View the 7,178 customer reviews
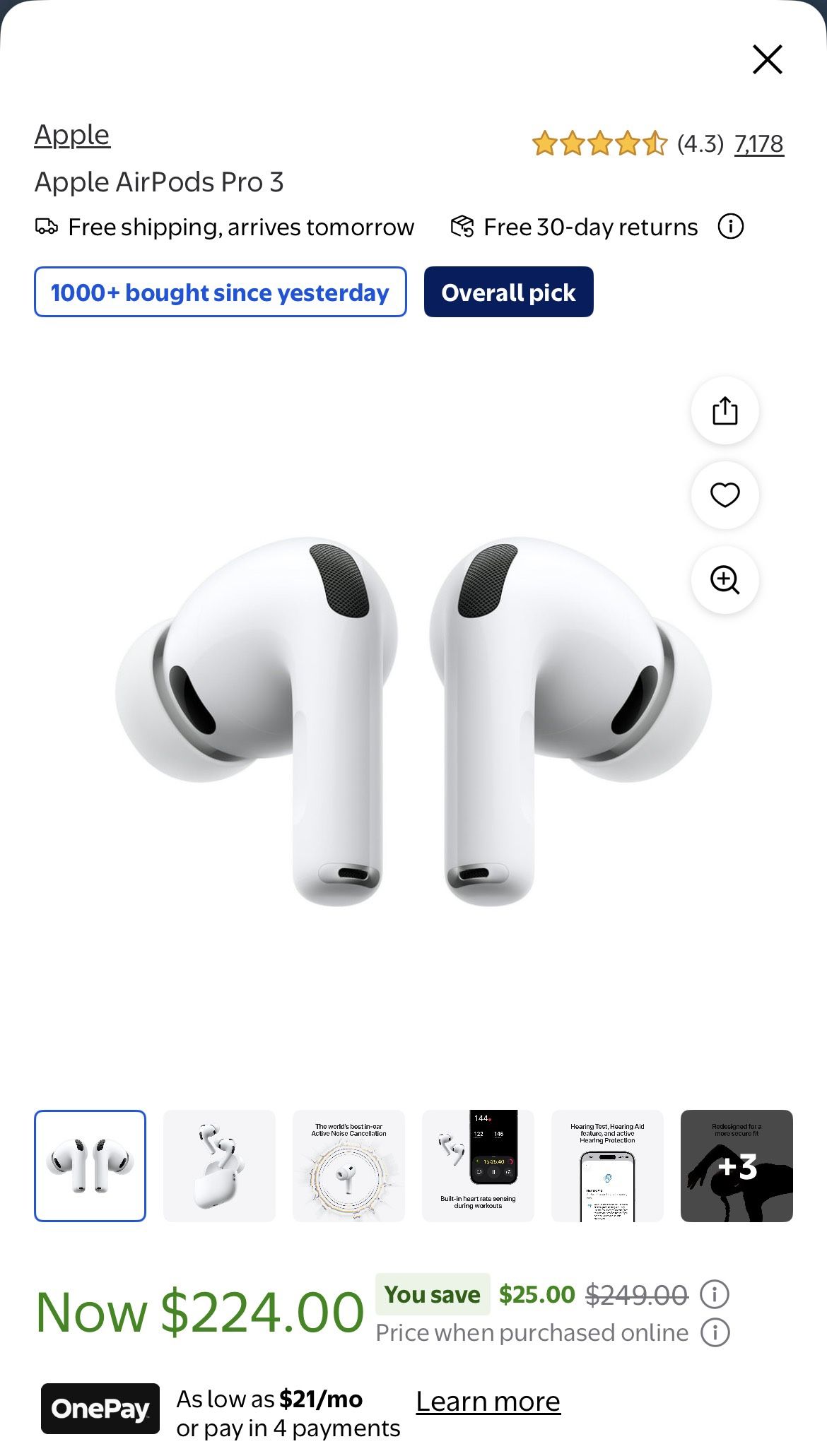This screenshot has width=827, height=1456. [x=758, y=143]
